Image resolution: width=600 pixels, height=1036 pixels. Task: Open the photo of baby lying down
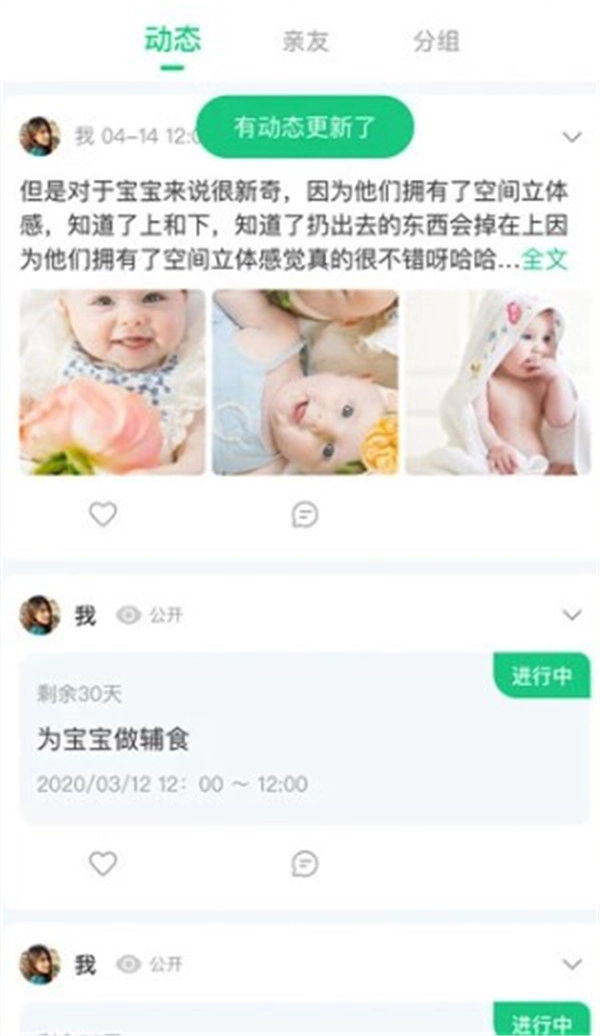(x=305, y=382)
